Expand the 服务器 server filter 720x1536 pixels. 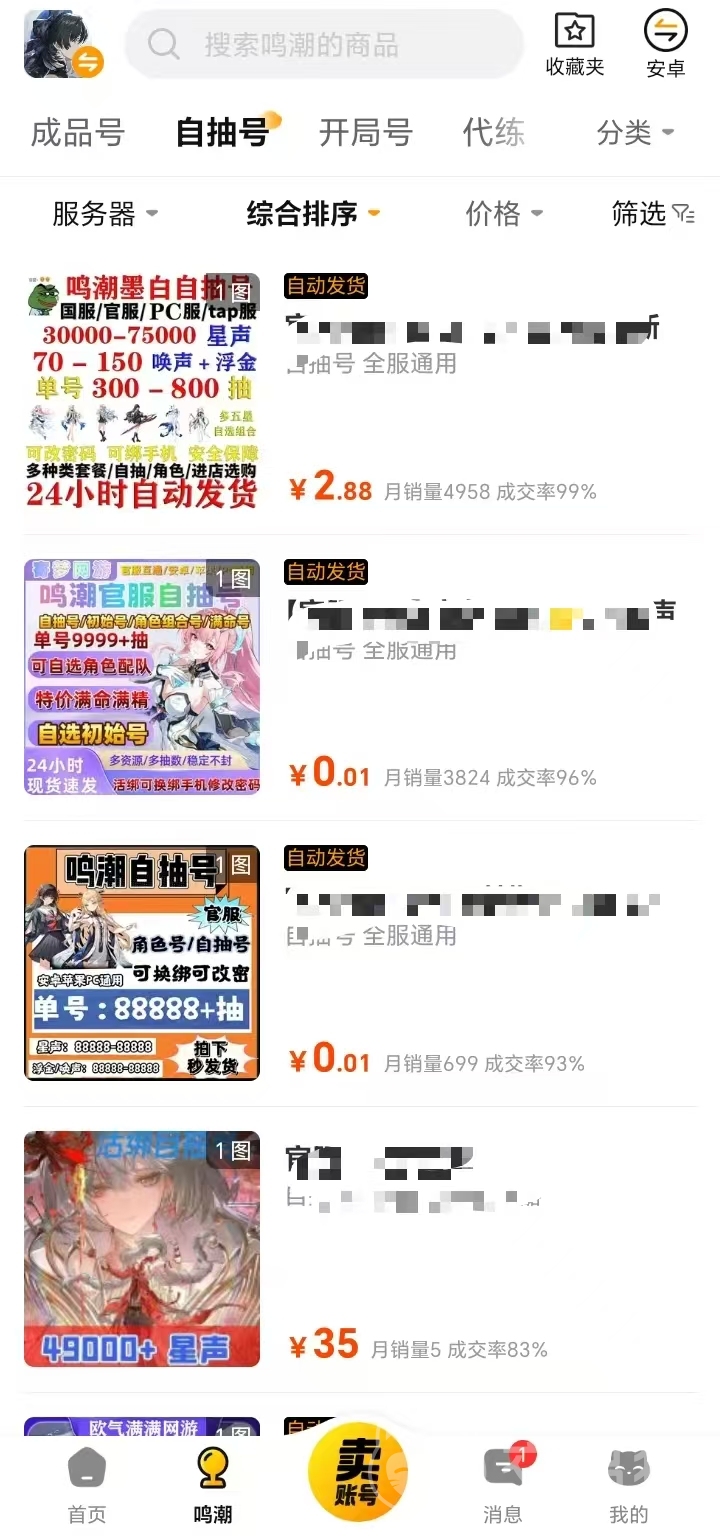click(x=105, y=213)
